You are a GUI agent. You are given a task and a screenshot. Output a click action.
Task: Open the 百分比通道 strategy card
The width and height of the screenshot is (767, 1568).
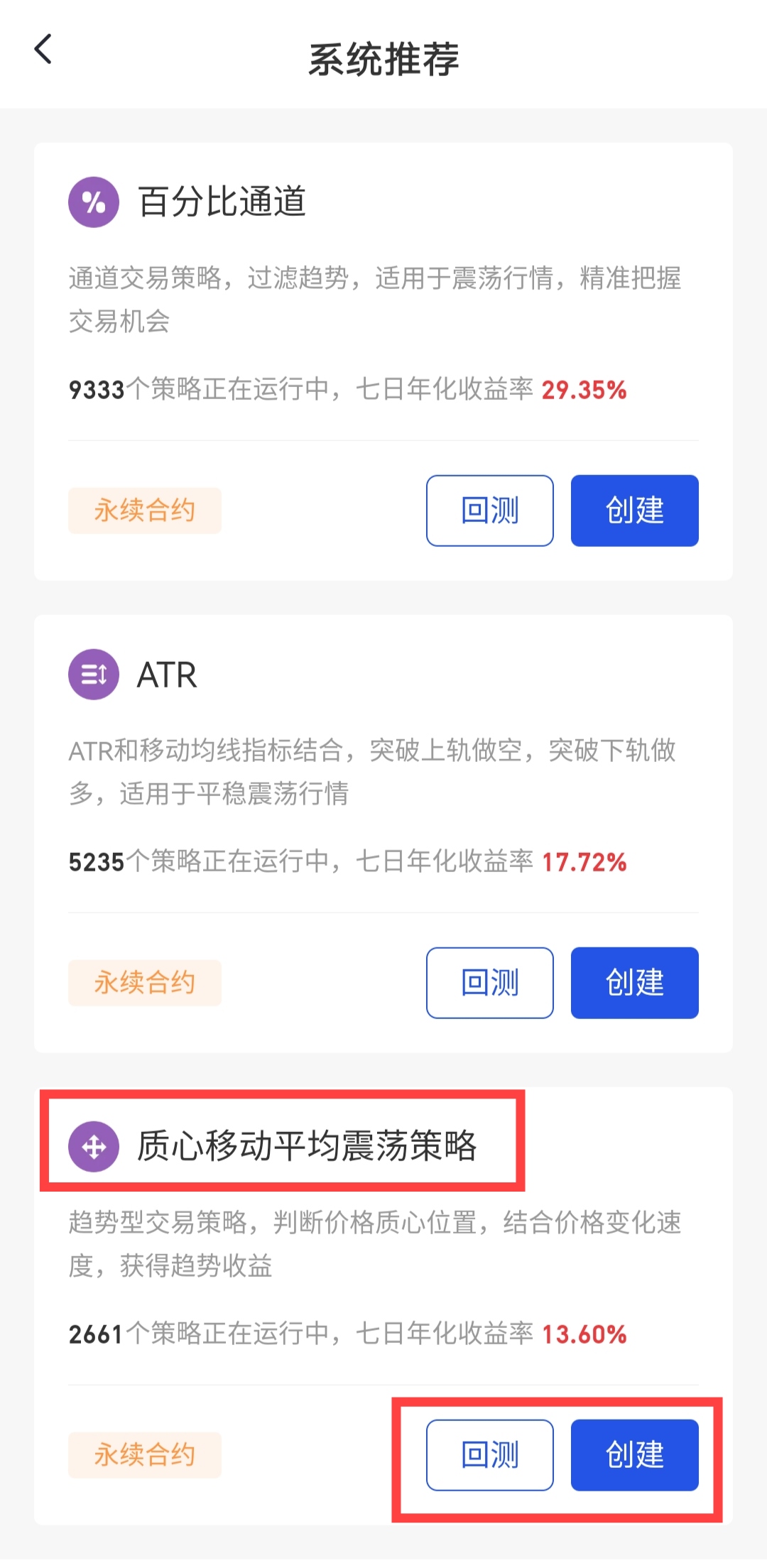[222, 202]
